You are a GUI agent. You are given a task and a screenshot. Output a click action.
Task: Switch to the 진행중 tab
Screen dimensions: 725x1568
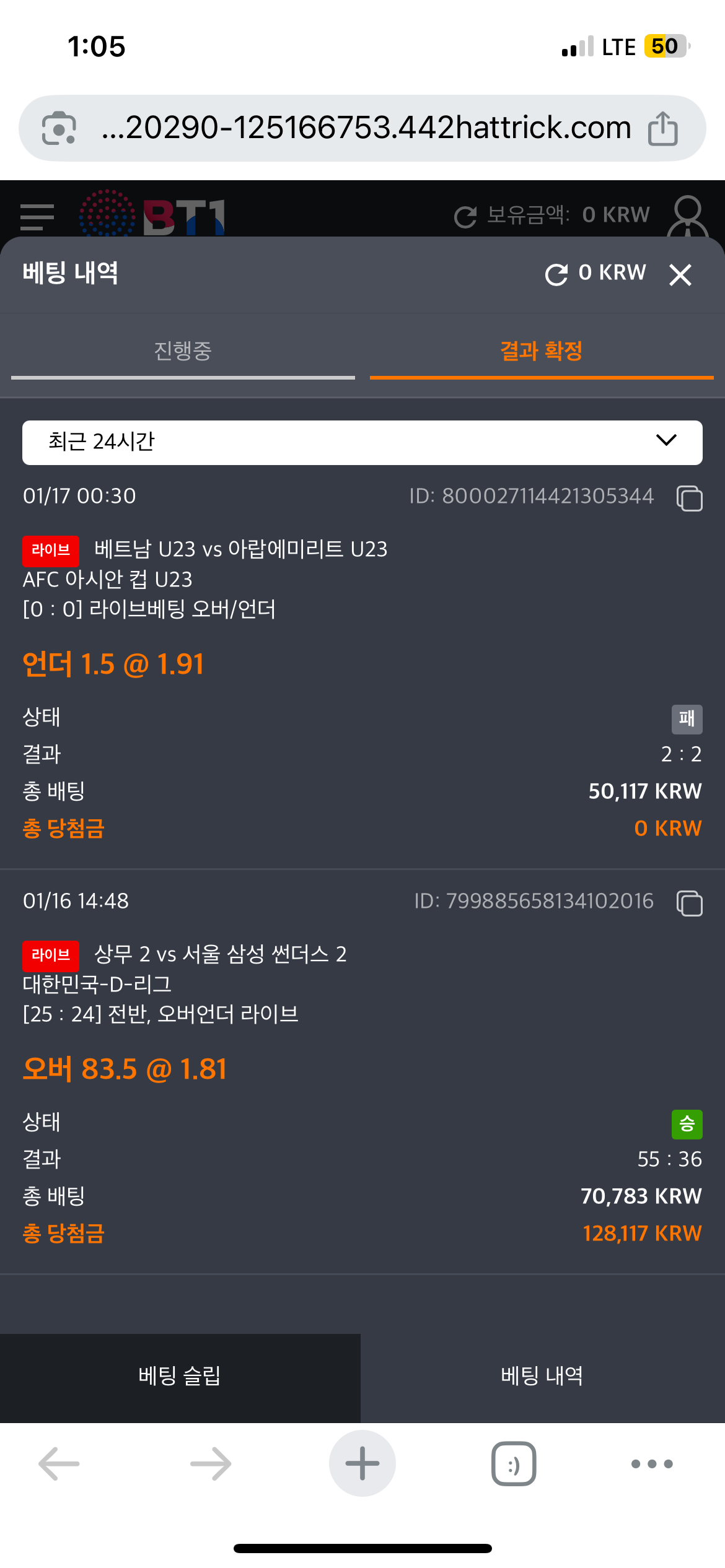tap(183, 351)
